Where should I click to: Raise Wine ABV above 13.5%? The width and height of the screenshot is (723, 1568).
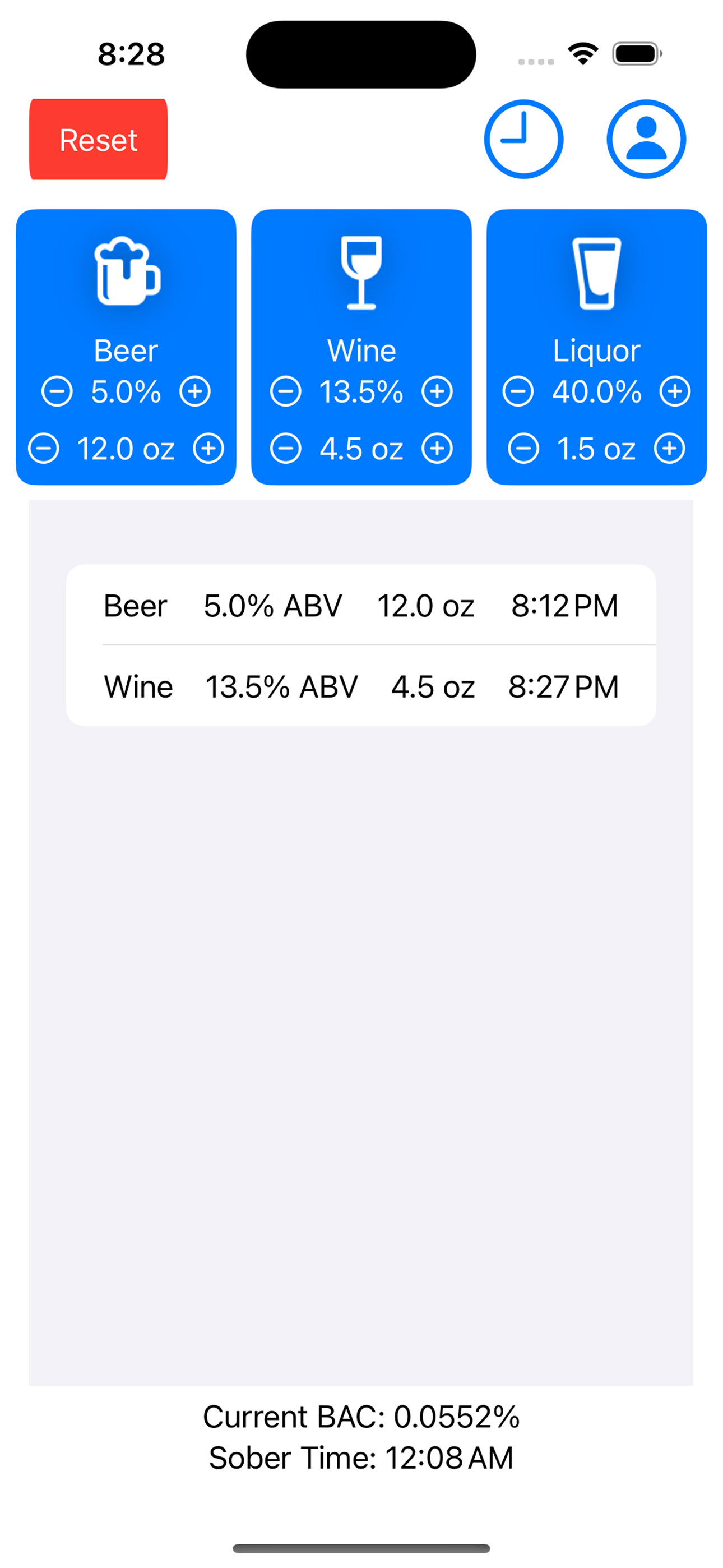point(438,391)
